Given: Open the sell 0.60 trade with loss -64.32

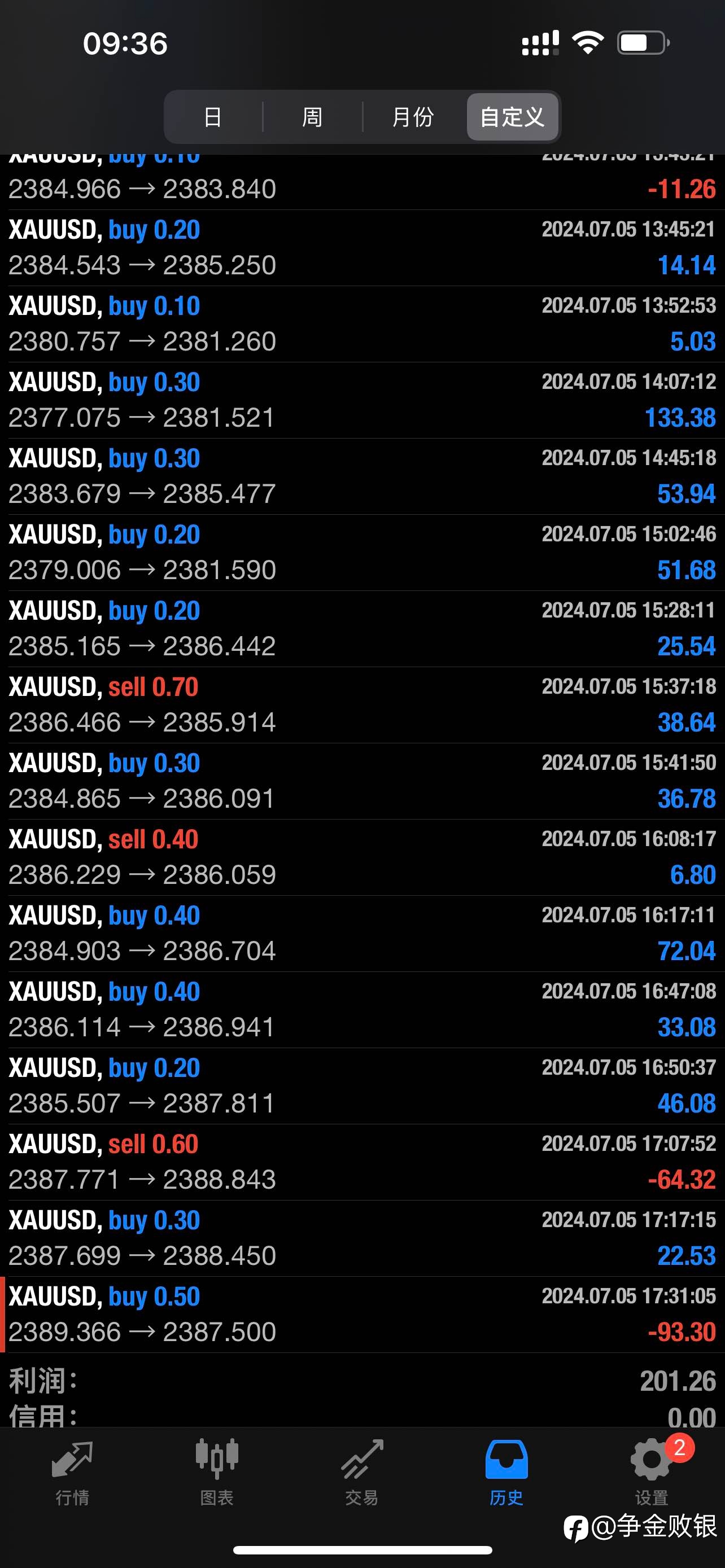Looking at the screenshot, I should point(362,1162).
